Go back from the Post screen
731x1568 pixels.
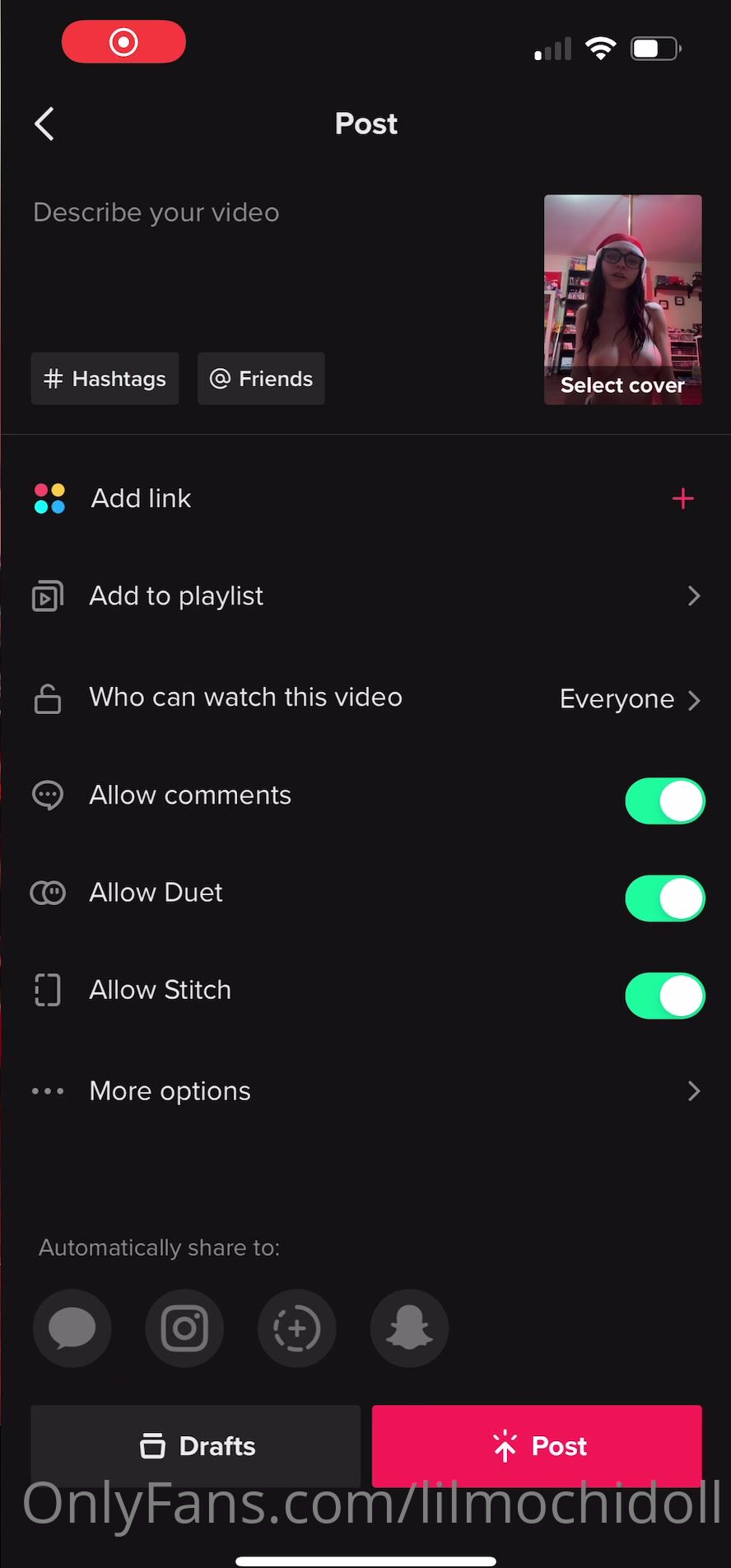(44, 124)
